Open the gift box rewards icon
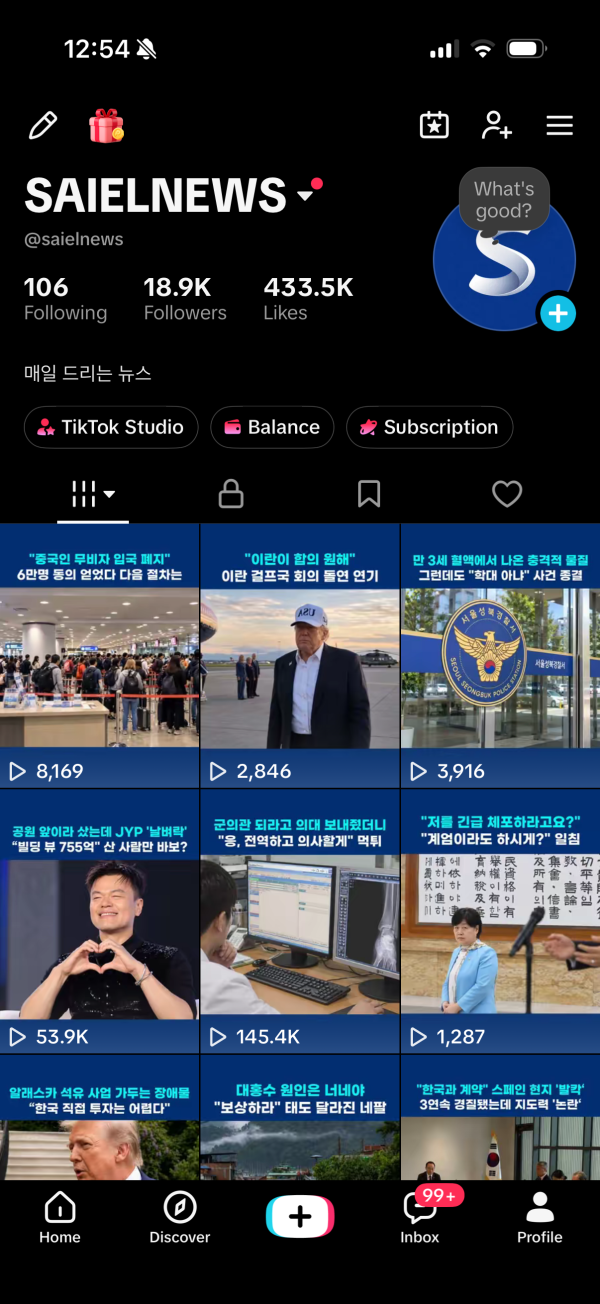This screenshot has width=600, height=1304. [x=106, y=126]
